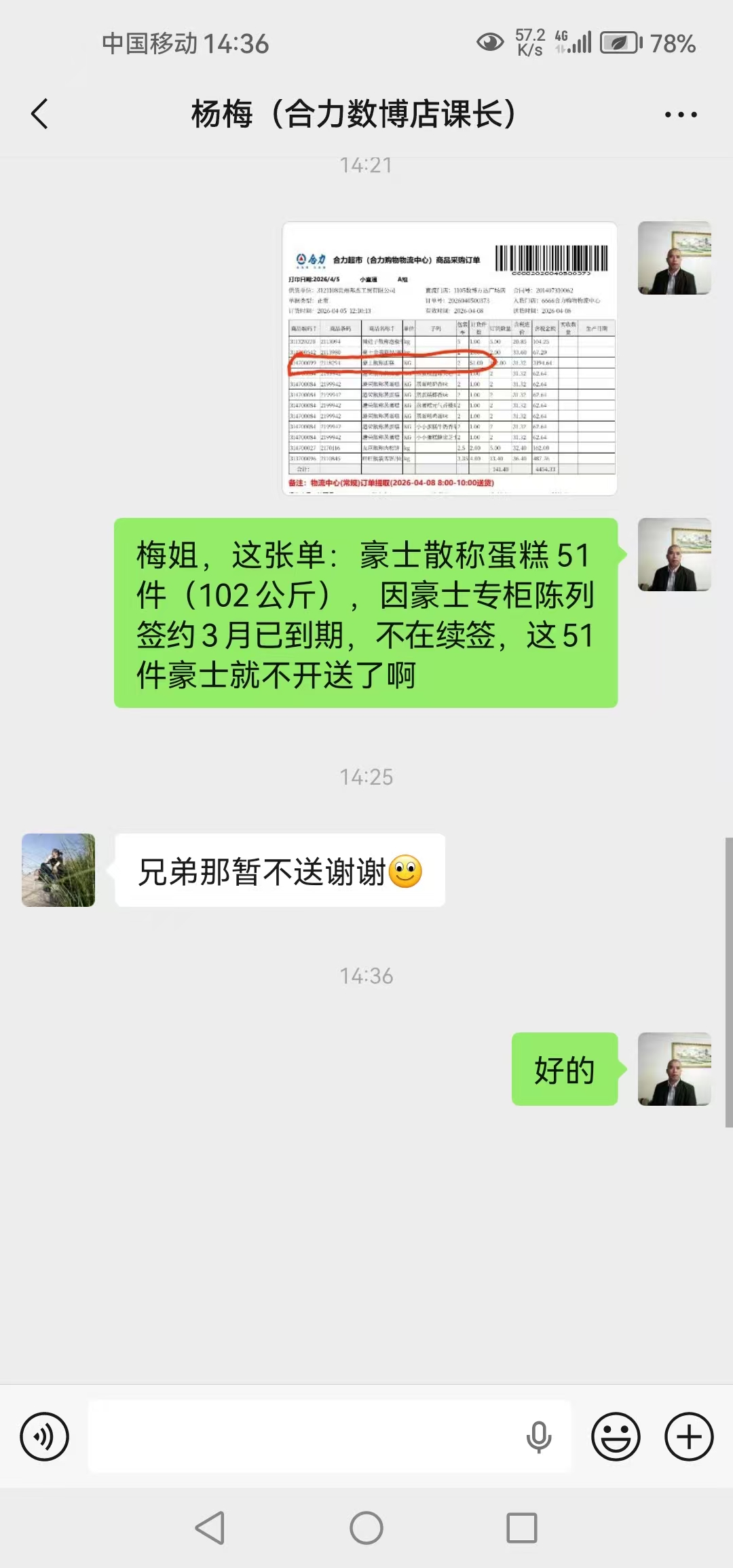Tap the system home button
Viewport: 733px width, 1568px height.
coord(366,1529)
